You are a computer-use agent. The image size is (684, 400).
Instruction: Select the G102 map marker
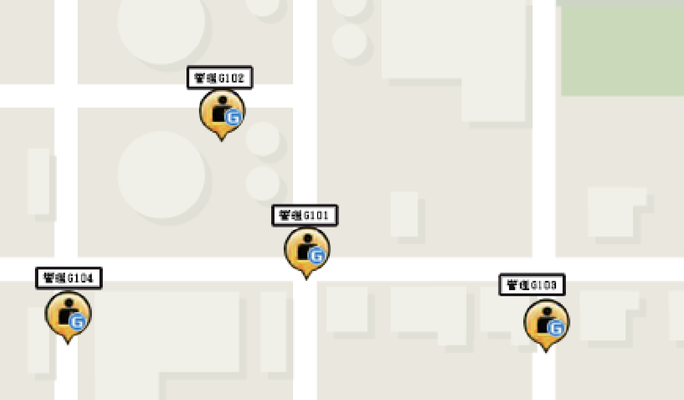click(x=222, y=111)
